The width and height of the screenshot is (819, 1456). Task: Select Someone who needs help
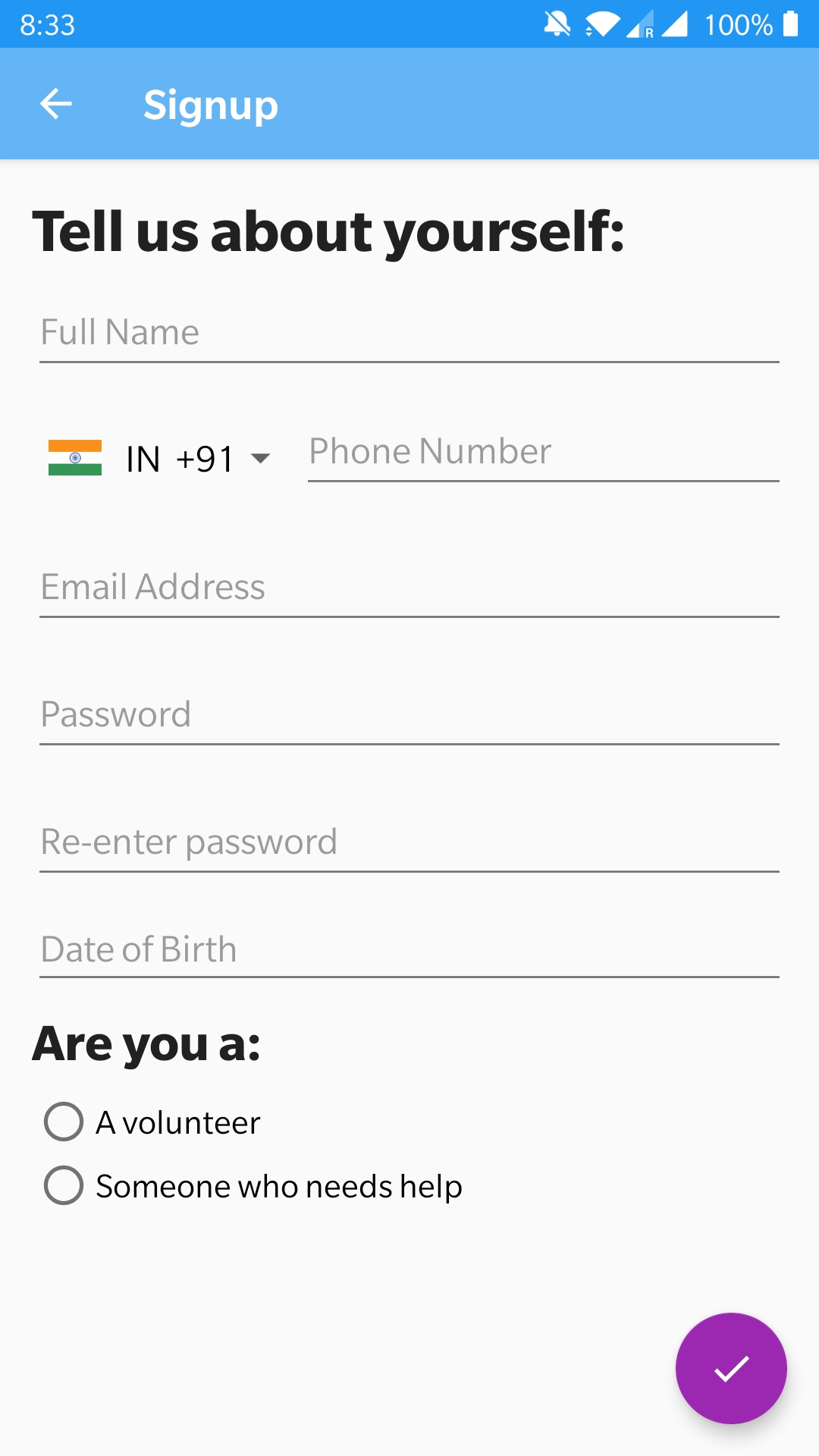pyautogui.click(x=253, y=1186)
